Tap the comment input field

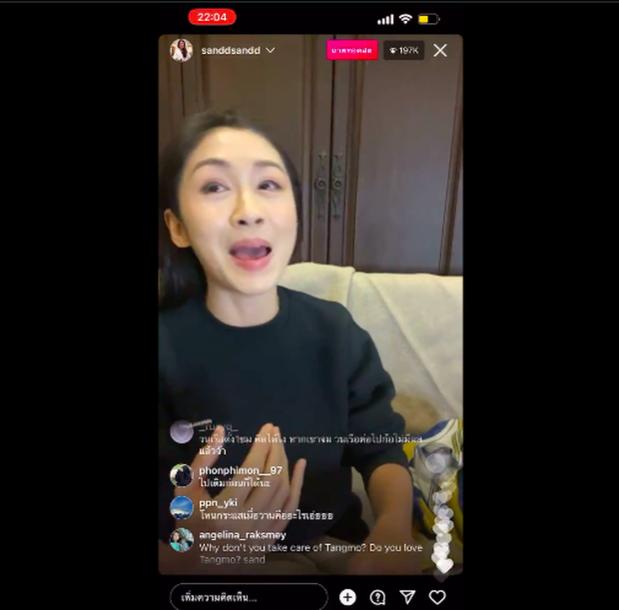point(248,597)
